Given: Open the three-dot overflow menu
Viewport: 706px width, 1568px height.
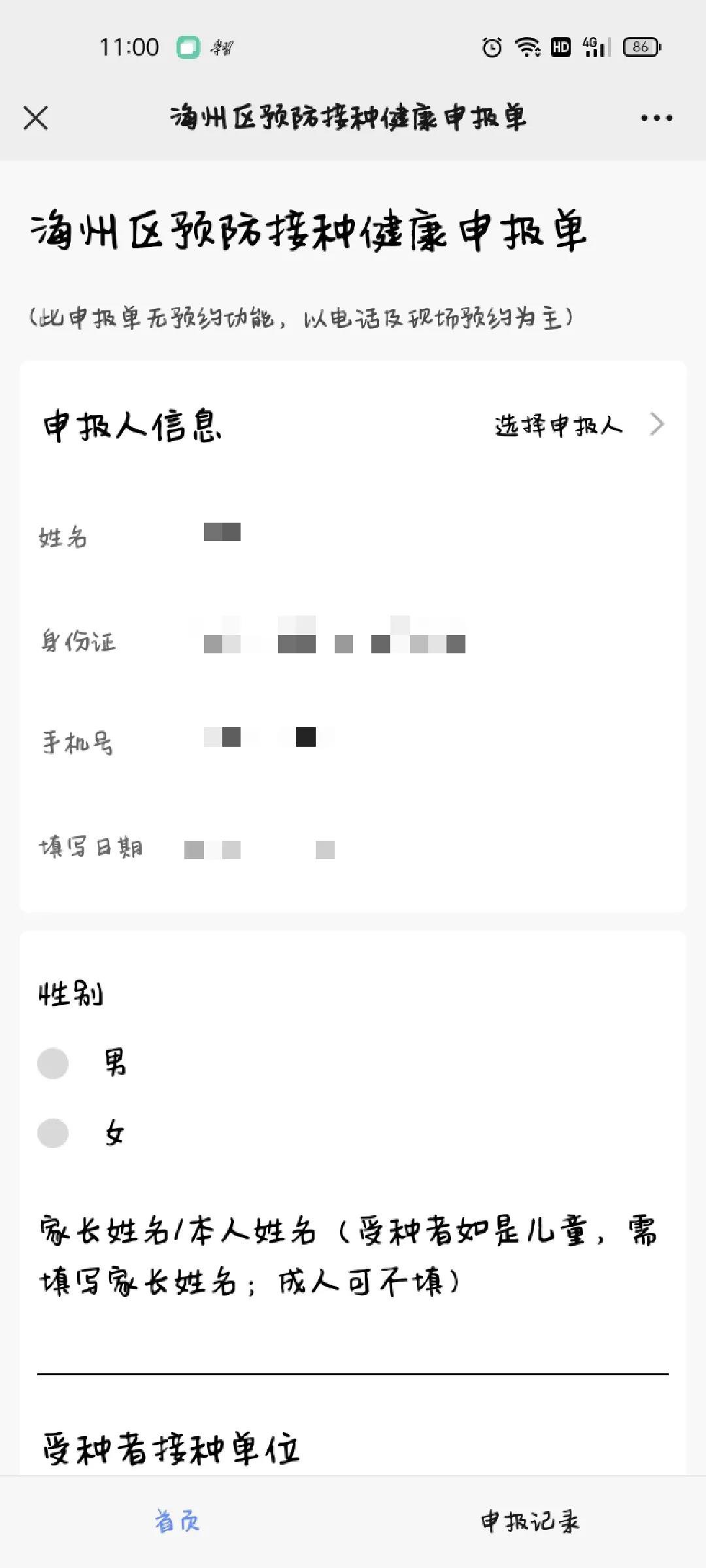Looking at the screenshot, I should coord(656,118).
